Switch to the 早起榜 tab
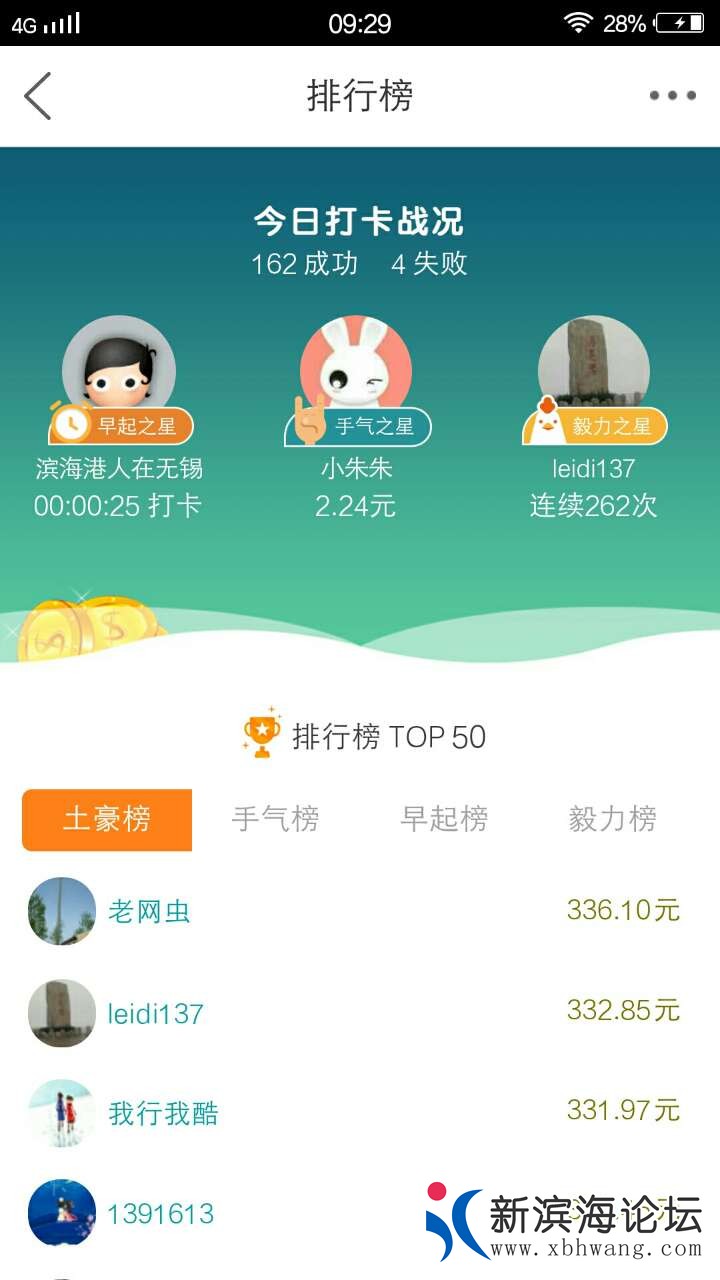This screenshot has height=1280, width=720. [x=444, y=819]
